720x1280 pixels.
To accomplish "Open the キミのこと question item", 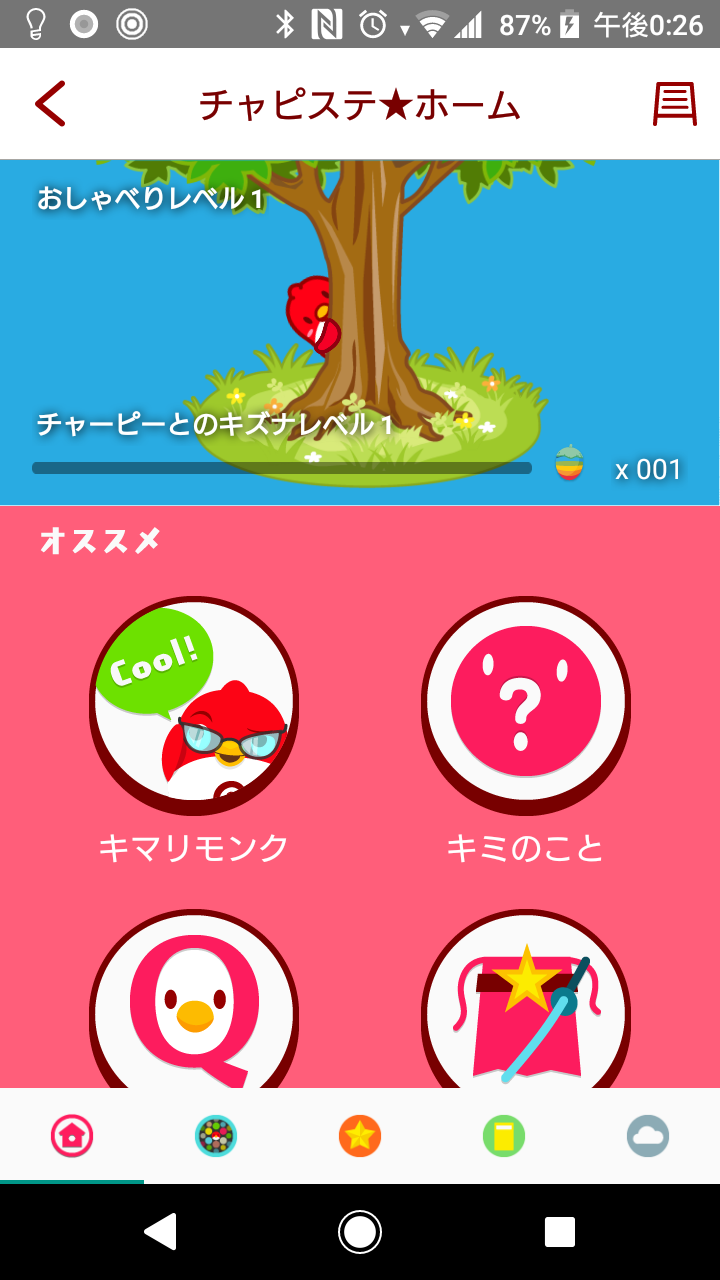I will pos(526,701).
